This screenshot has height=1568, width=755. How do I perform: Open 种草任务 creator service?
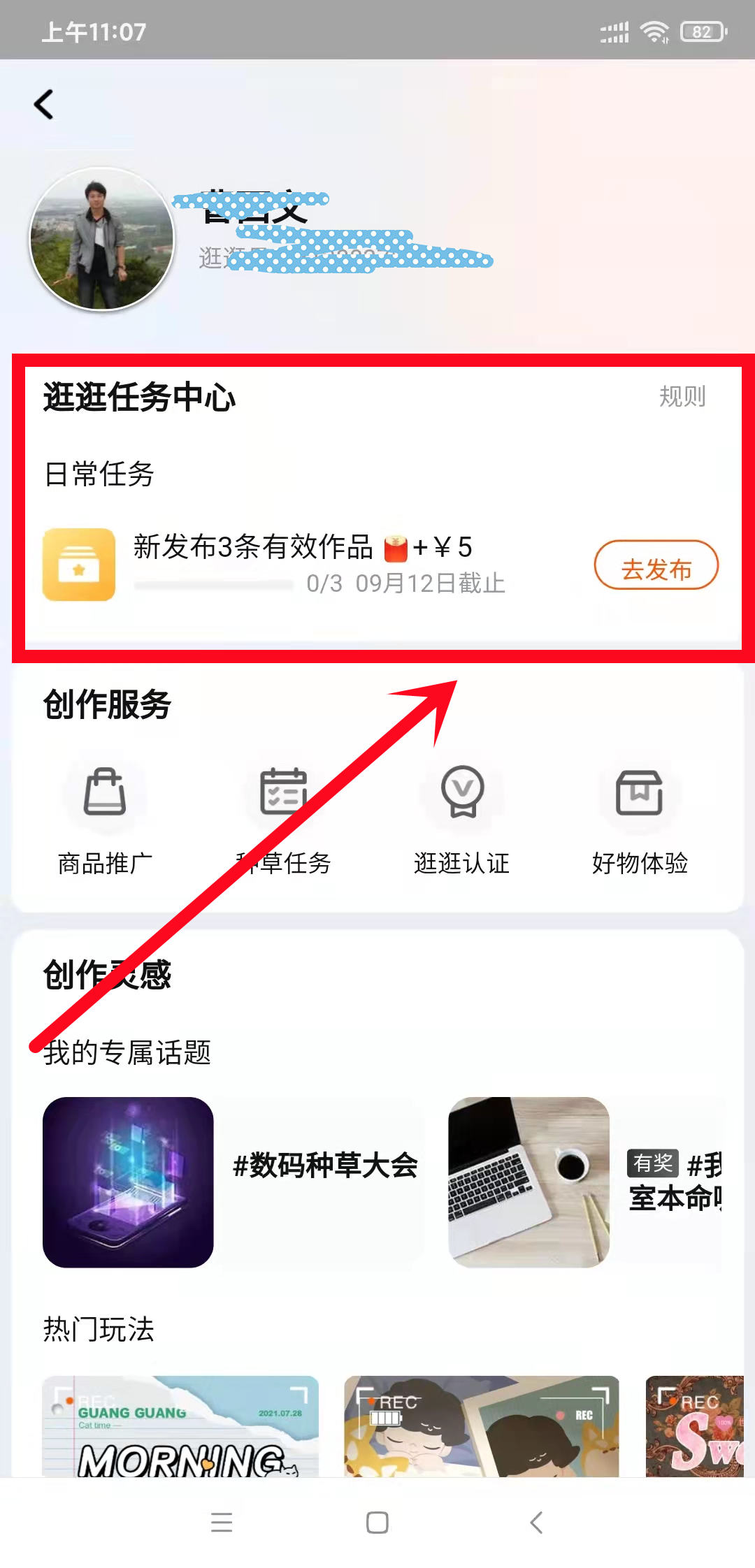tap(283, 819)
